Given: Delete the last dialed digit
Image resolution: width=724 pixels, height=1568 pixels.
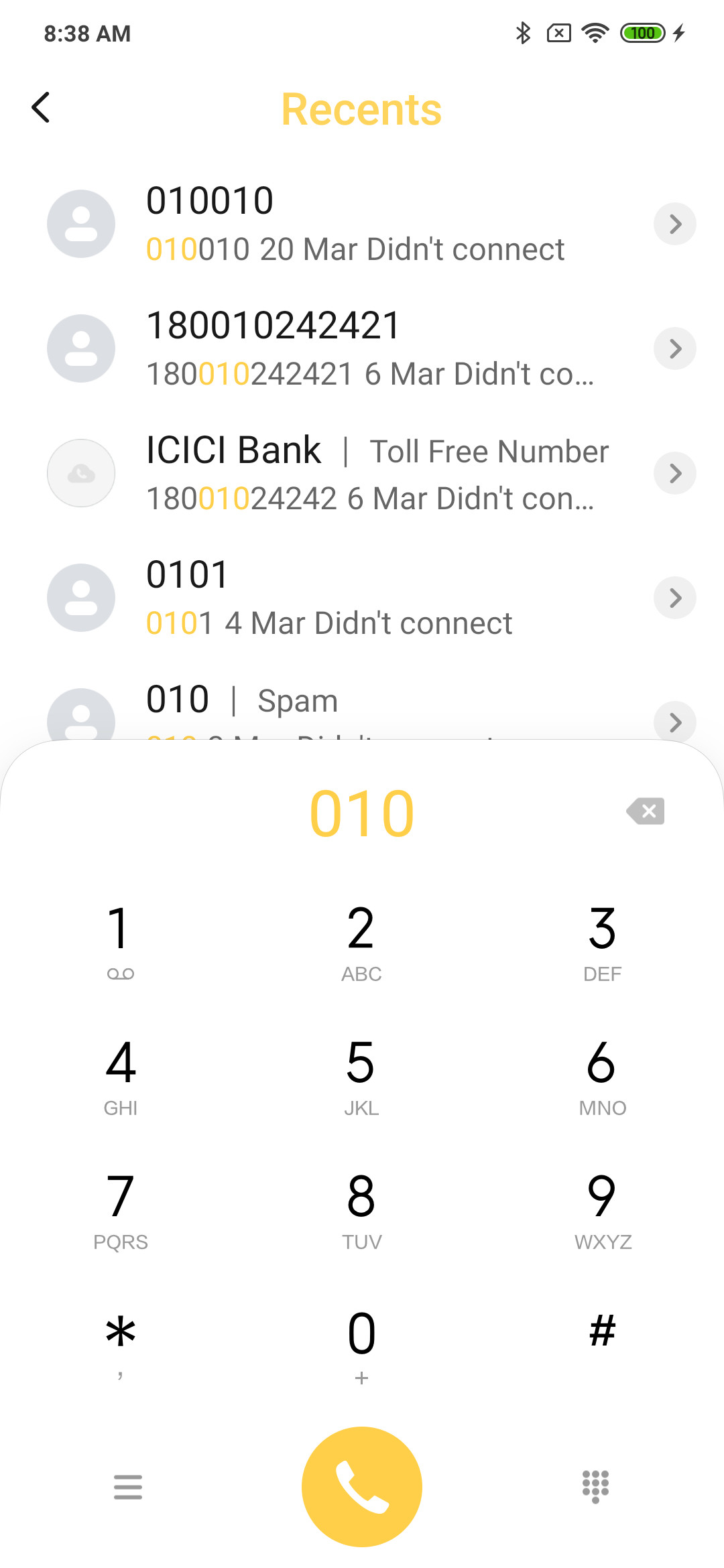Looking at the screenshot, I should 646,811.
